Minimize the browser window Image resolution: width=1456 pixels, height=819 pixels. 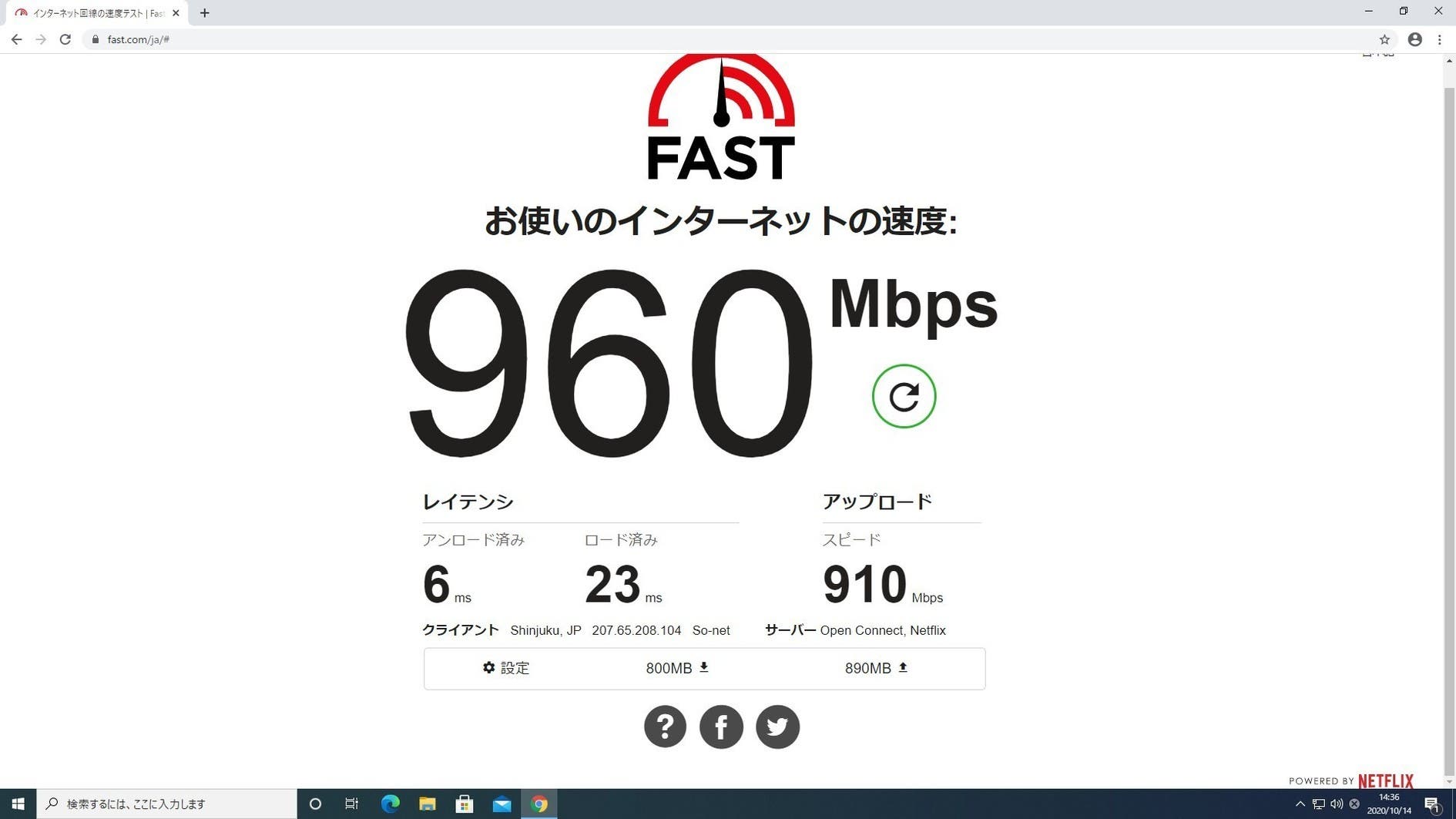[1368, 12]
